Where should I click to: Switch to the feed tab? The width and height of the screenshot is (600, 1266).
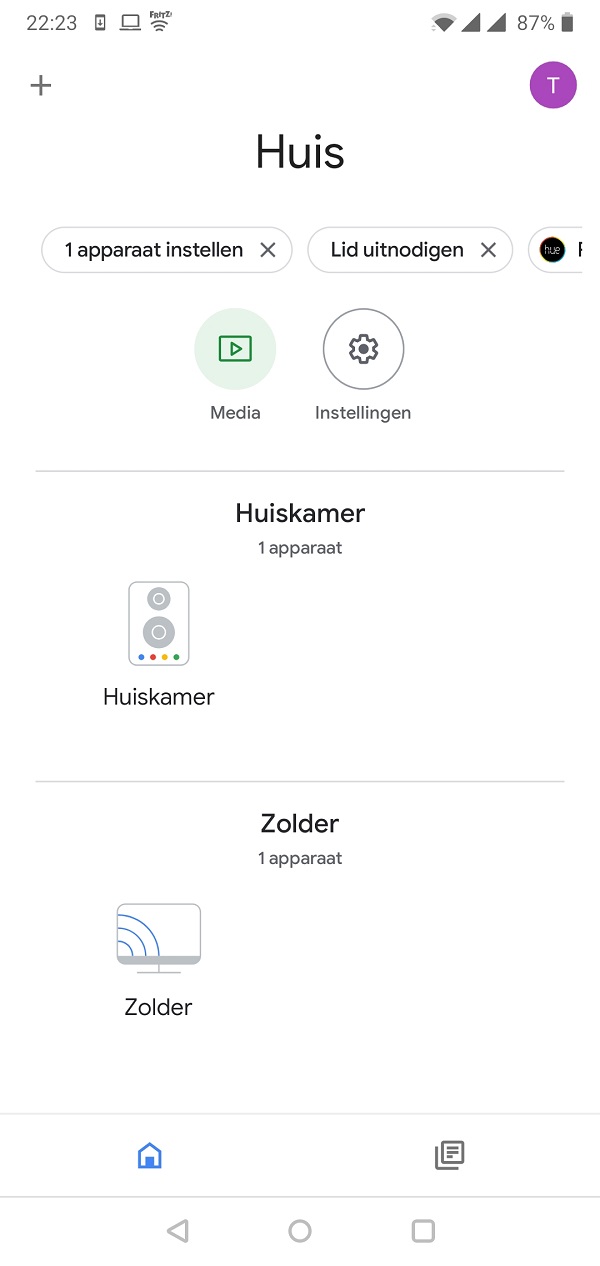450,1156
